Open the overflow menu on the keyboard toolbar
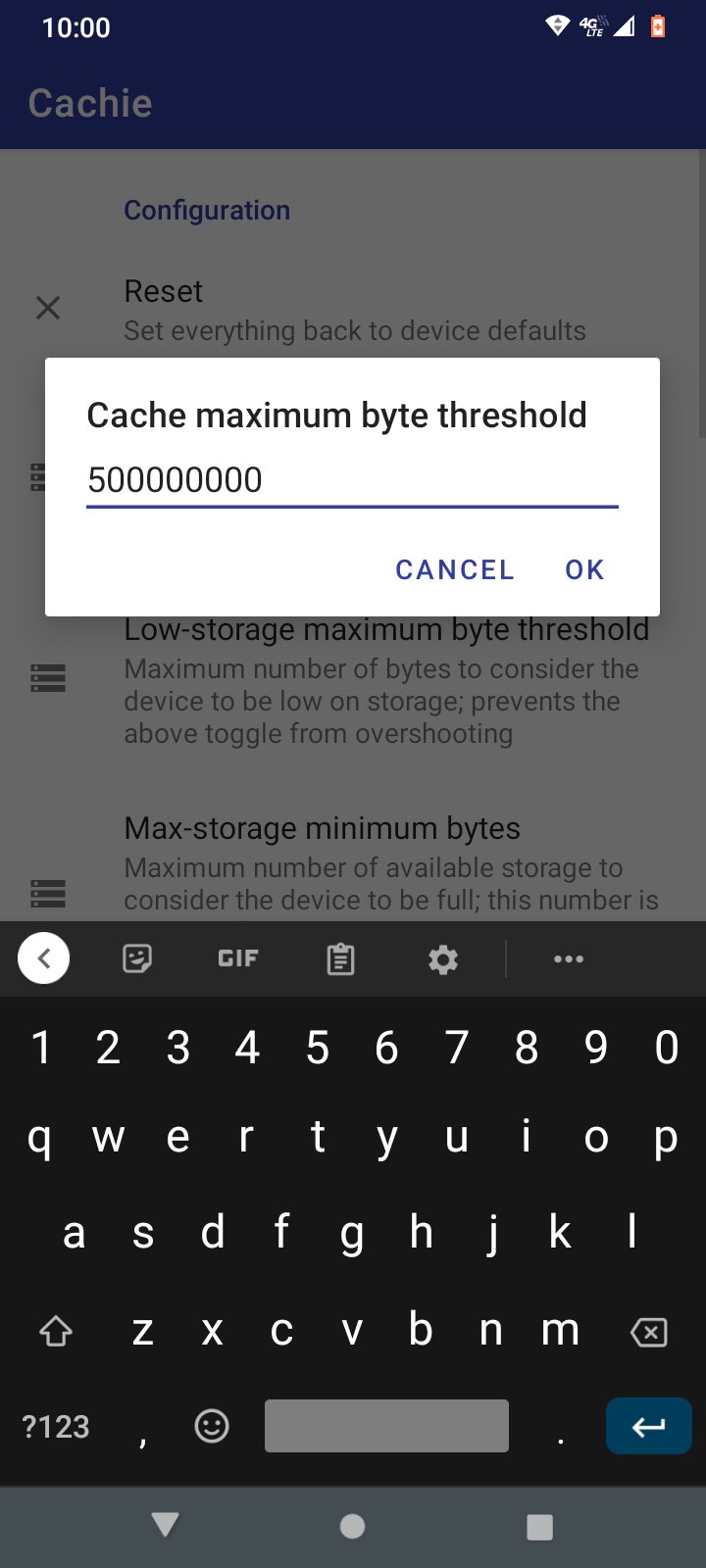This screenshot has height=1568, width=706. 569,958
